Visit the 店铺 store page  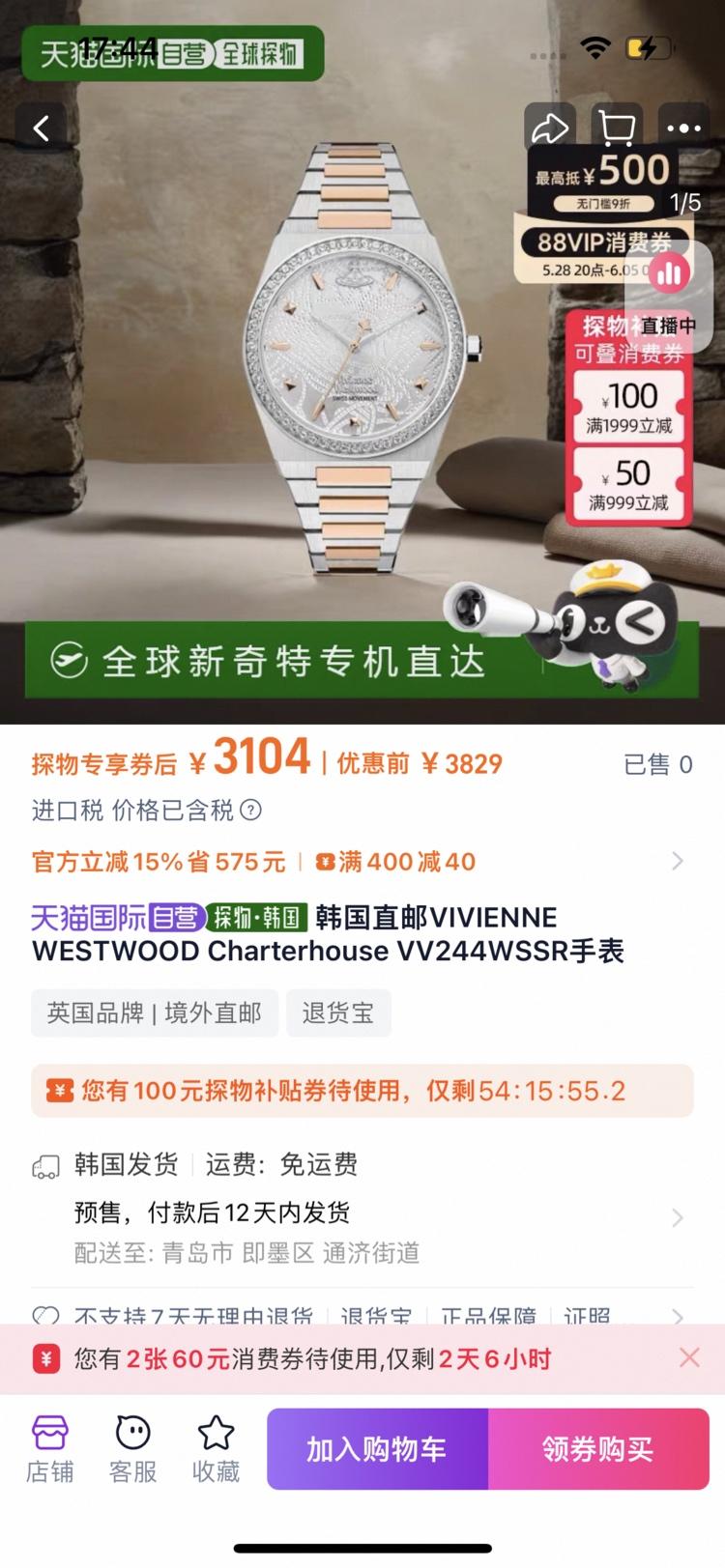[x=49, y=1449]
